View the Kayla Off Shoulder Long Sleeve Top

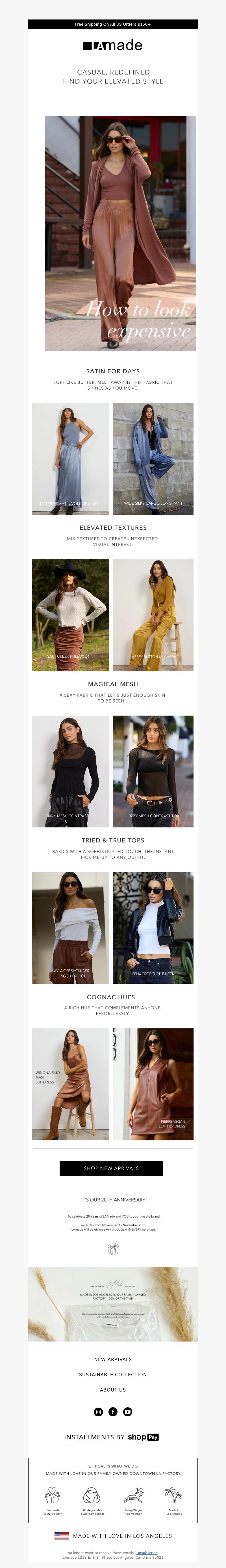(70, 928)
